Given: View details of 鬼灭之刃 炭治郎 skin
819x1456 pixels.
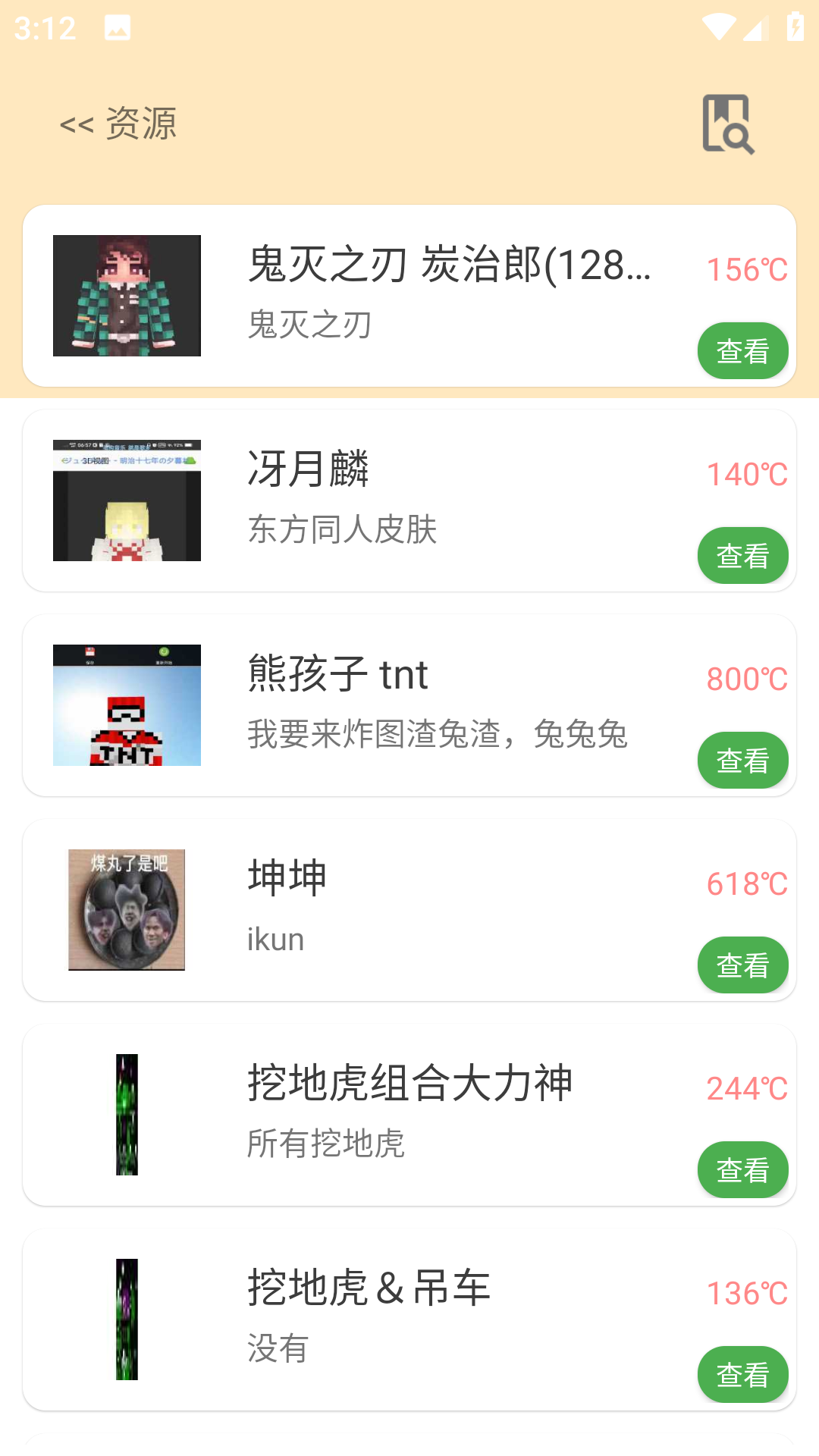Looking at the screenshot, I should click(742, 350).
